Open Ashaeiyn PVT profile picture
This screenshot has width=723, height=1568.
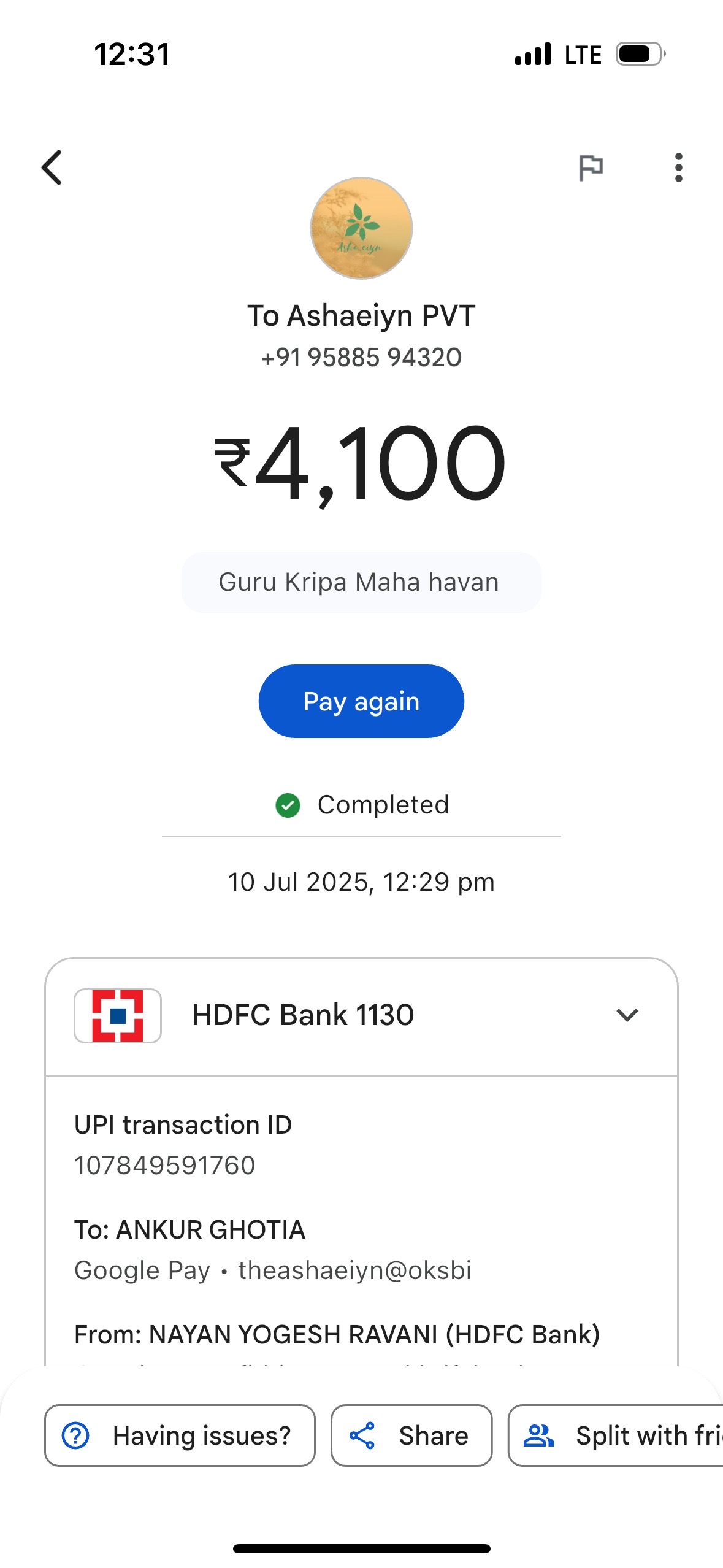tap(361, 228)
